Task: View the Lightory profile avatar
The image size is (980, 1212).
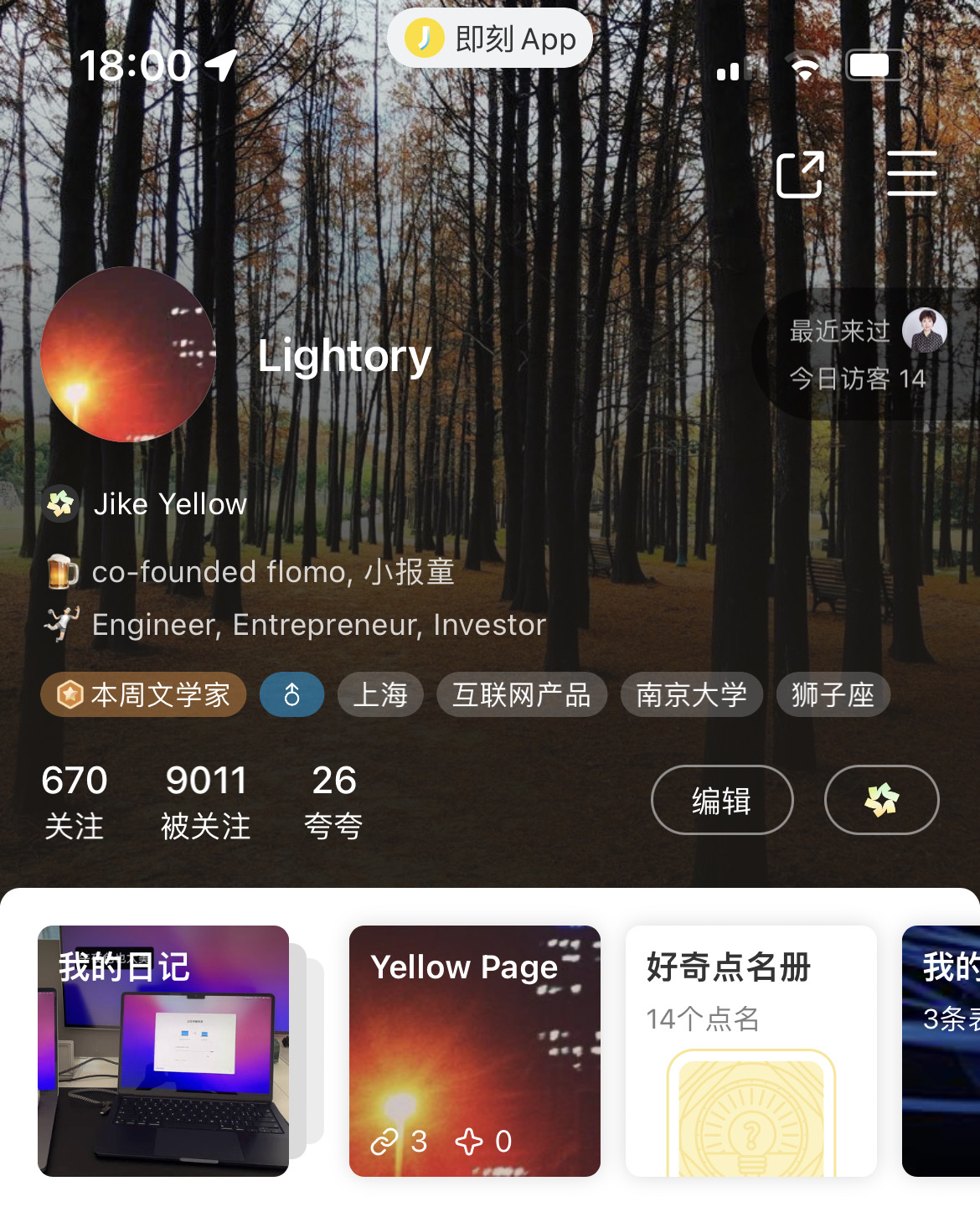Action: (128, 354)
